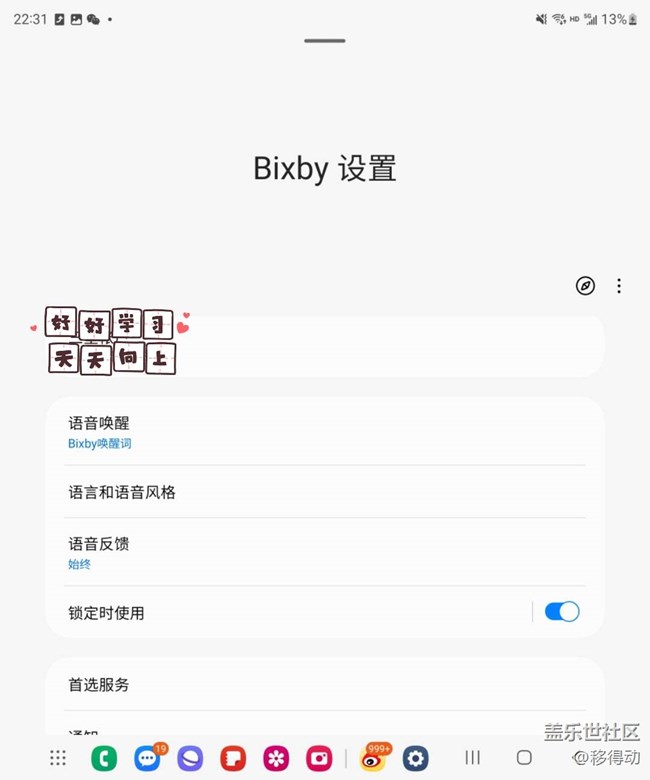The width and height of the screenshot is (650, 780).
Task: Toggle the 锁定时使用 switch
Action: [561, 612]
